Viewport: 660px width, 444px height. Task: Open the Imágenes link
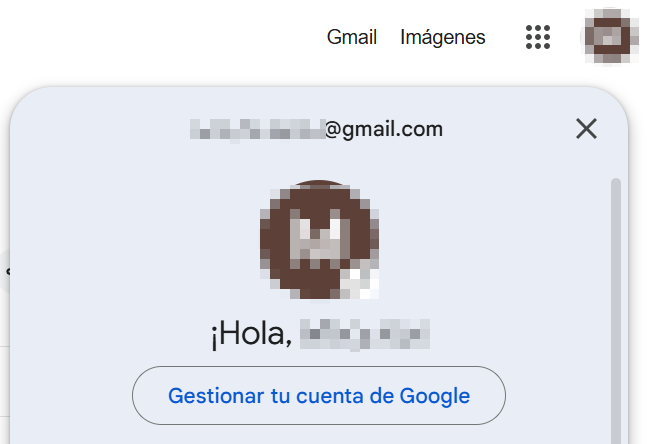click(x=442, y=37)
